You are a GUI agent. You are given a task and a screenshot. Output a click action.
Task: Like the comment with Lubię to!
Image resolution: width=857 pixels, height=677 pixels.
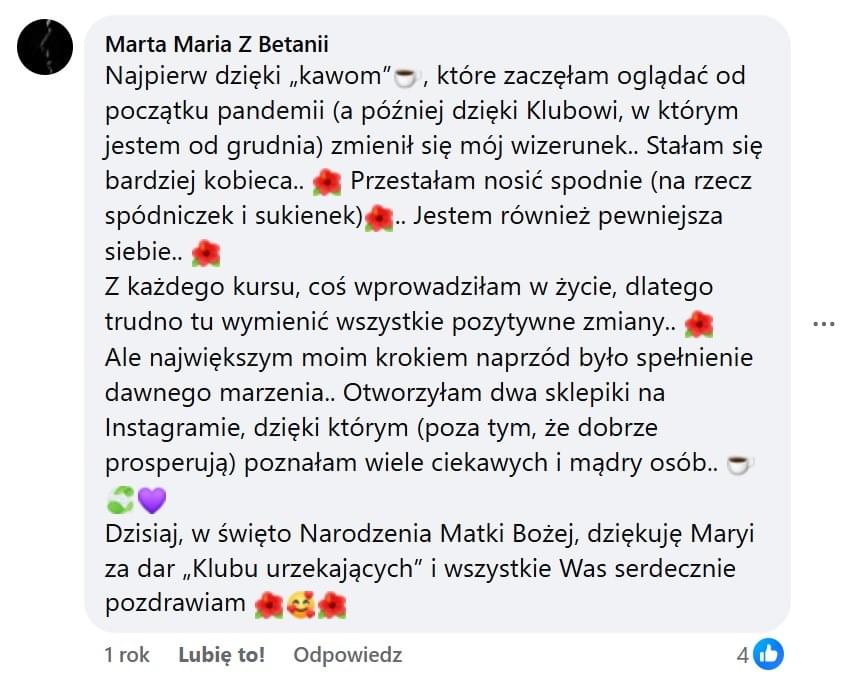(x=221, y=655)
